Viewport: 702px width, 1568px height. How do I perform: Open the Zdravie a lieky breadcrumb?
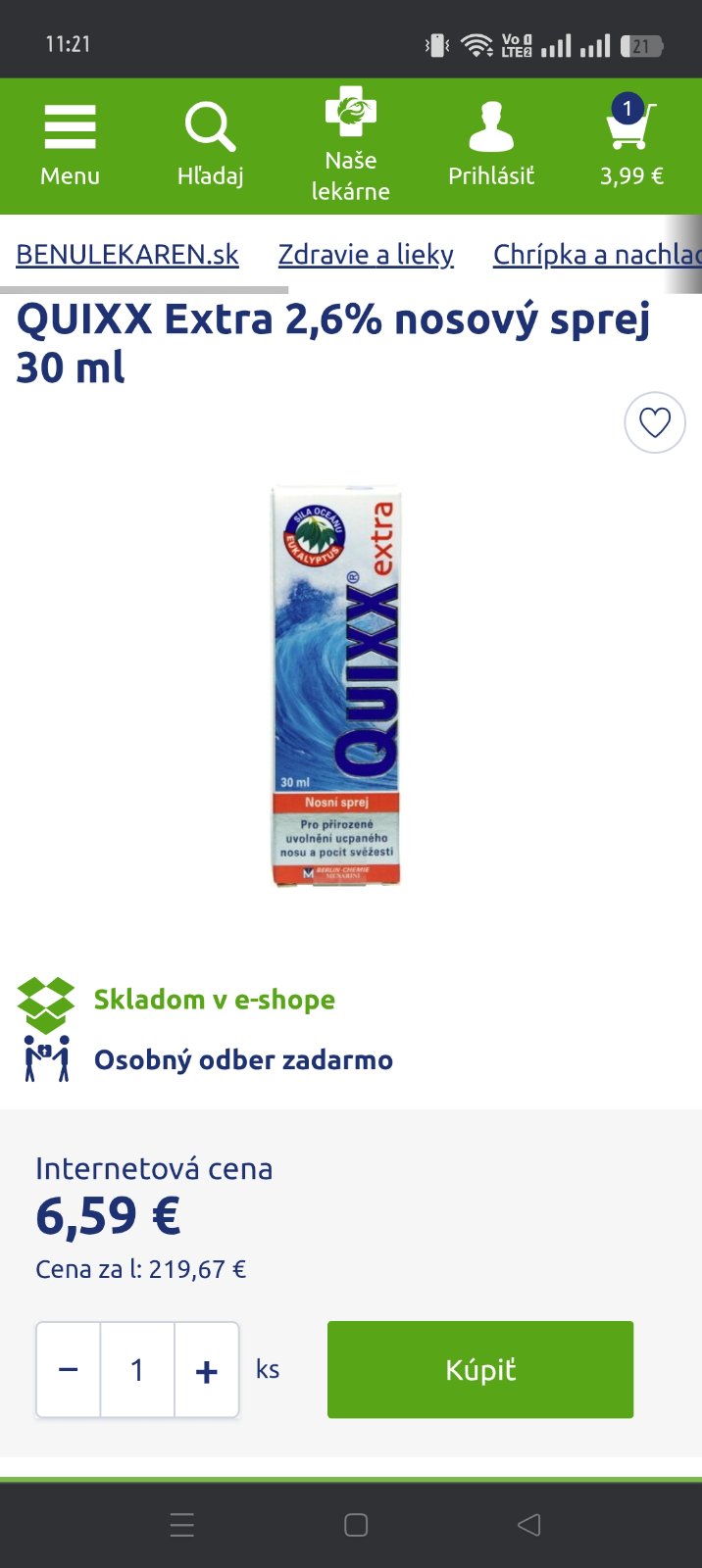(366, 255)
